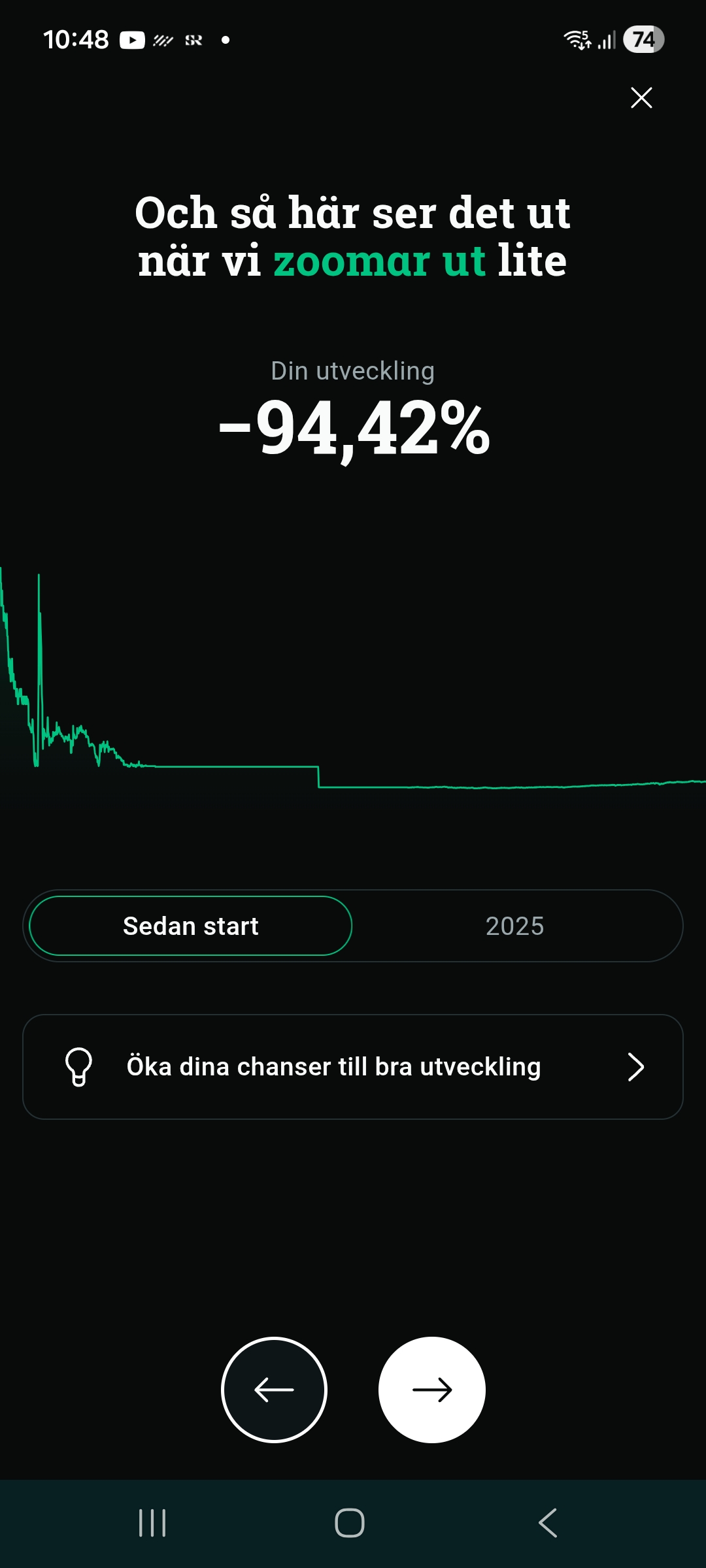Switch to the 2025 period
The width and height of the screenshot is (706, 1568).
click(515, 926)
